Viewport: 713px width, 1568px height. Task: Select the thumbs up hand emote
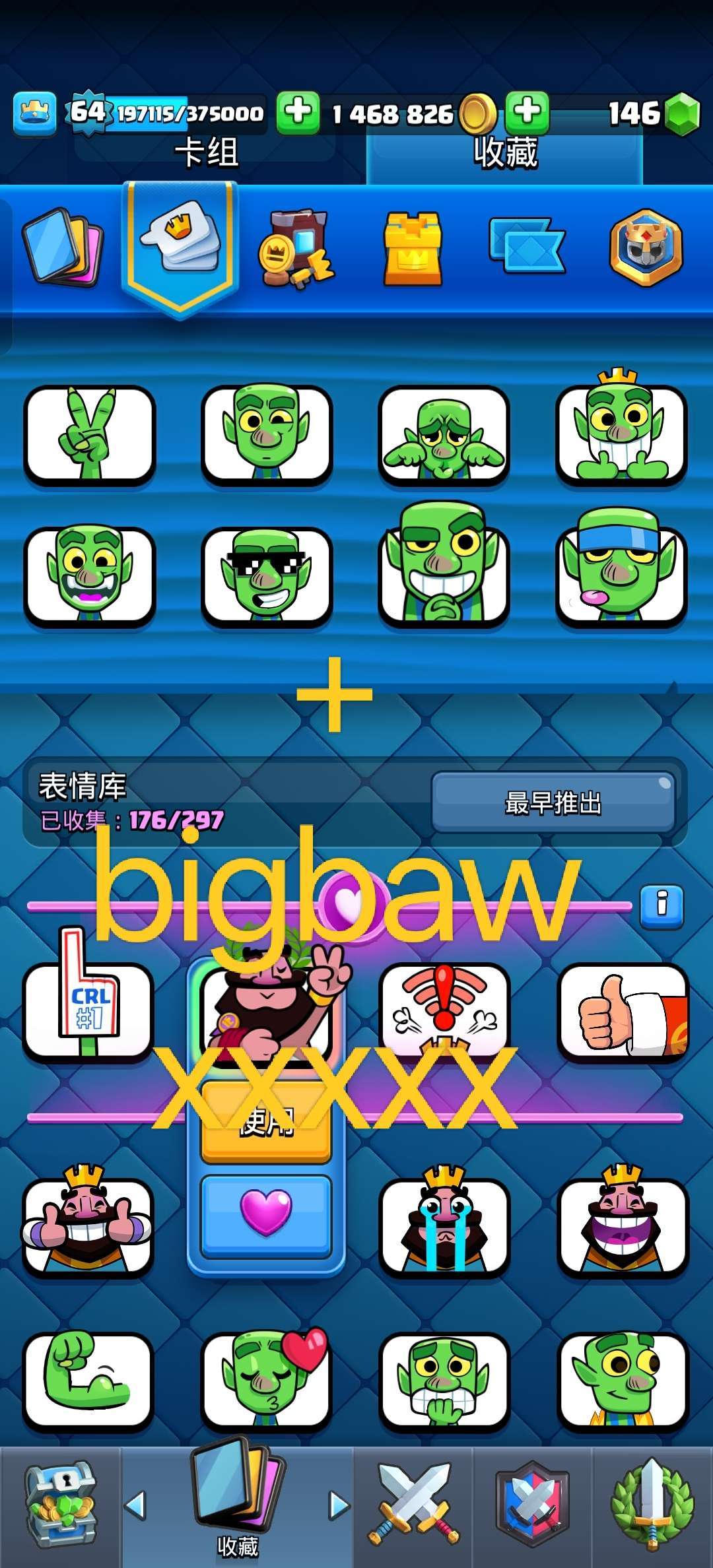coord(623,1011)
